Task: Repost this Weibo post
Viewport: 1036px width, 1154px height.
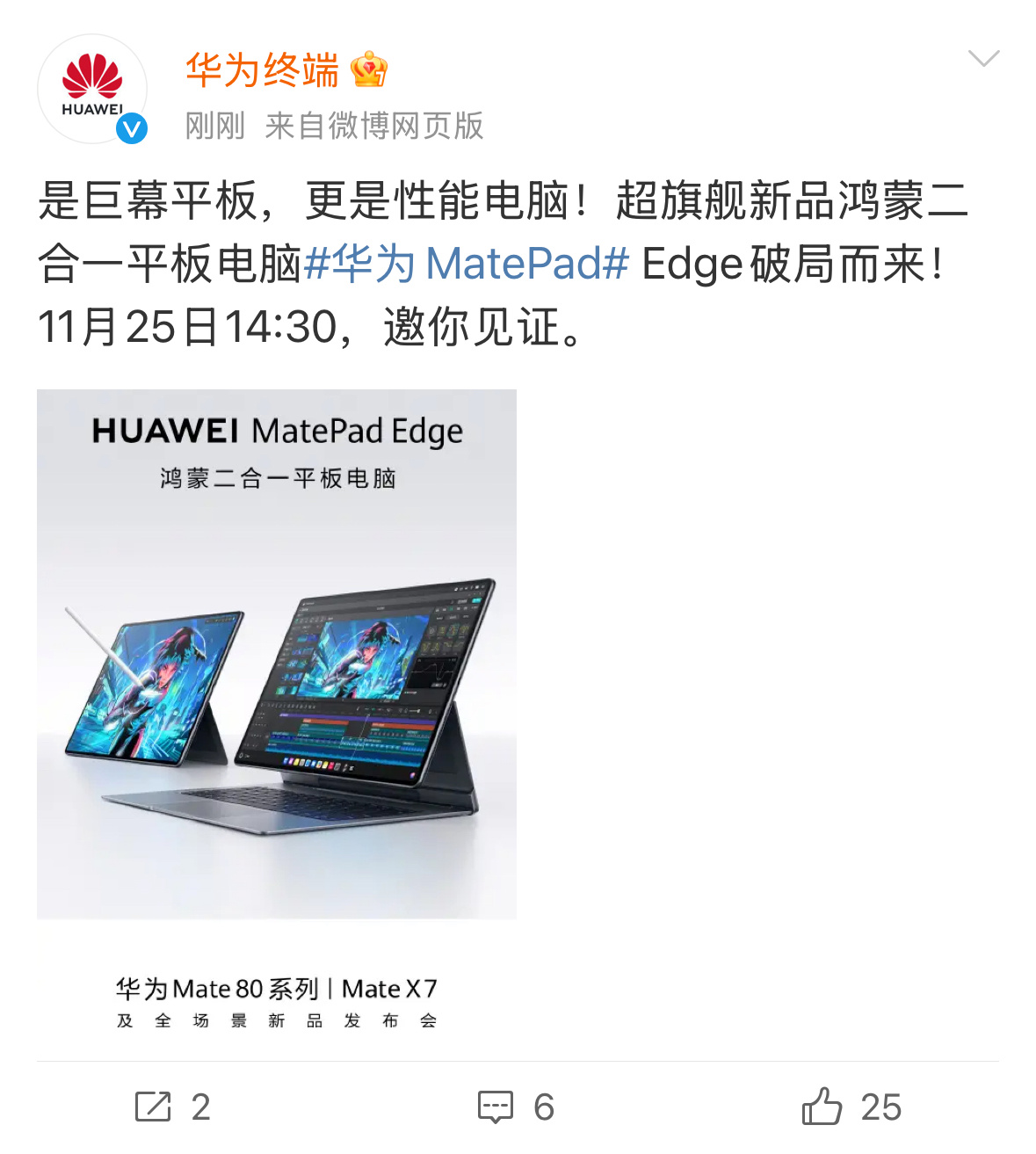Action: click(x=172, y=1107)
